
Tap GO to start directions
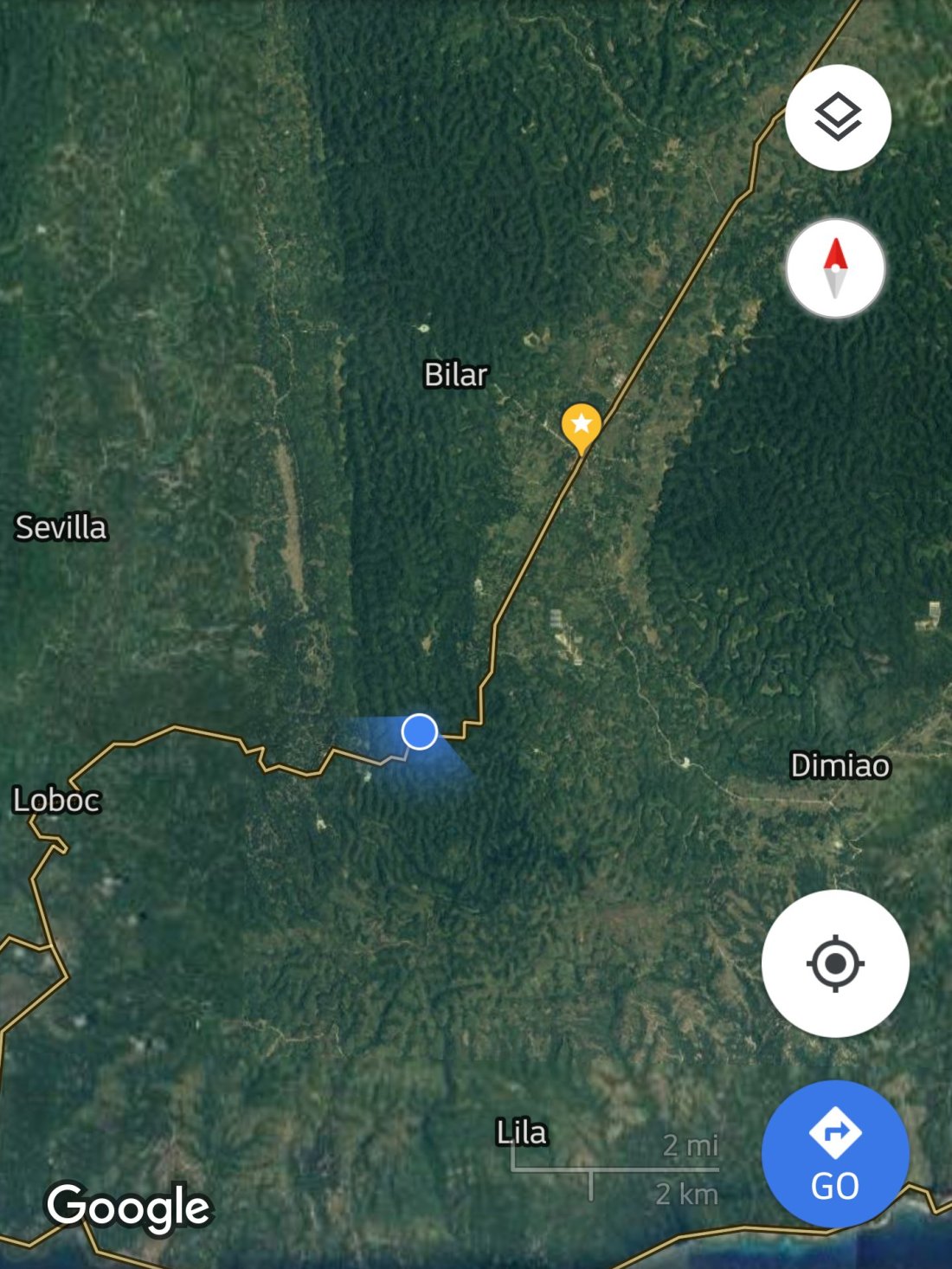[834, 1153]
